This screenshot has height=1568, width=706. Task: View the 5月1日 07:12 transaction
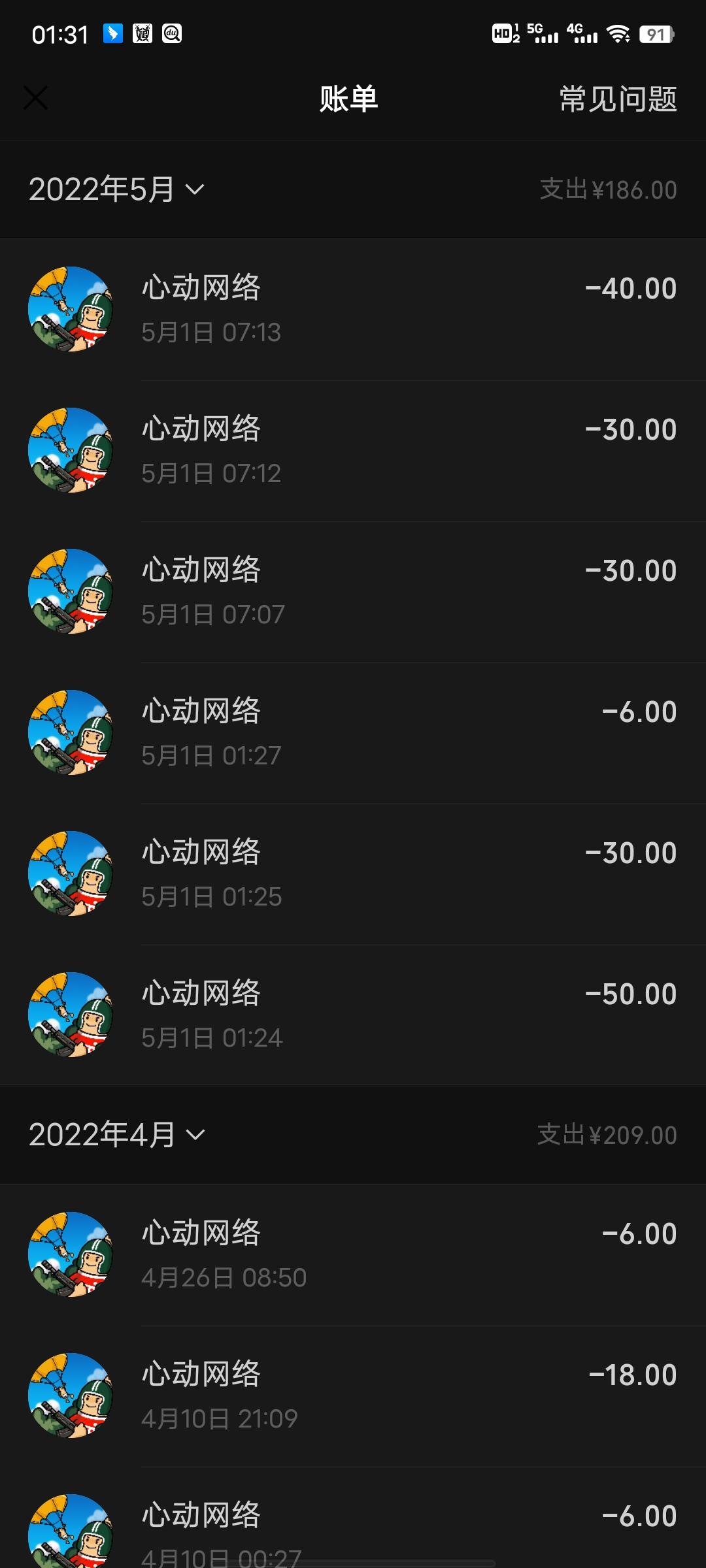point(353,451)
